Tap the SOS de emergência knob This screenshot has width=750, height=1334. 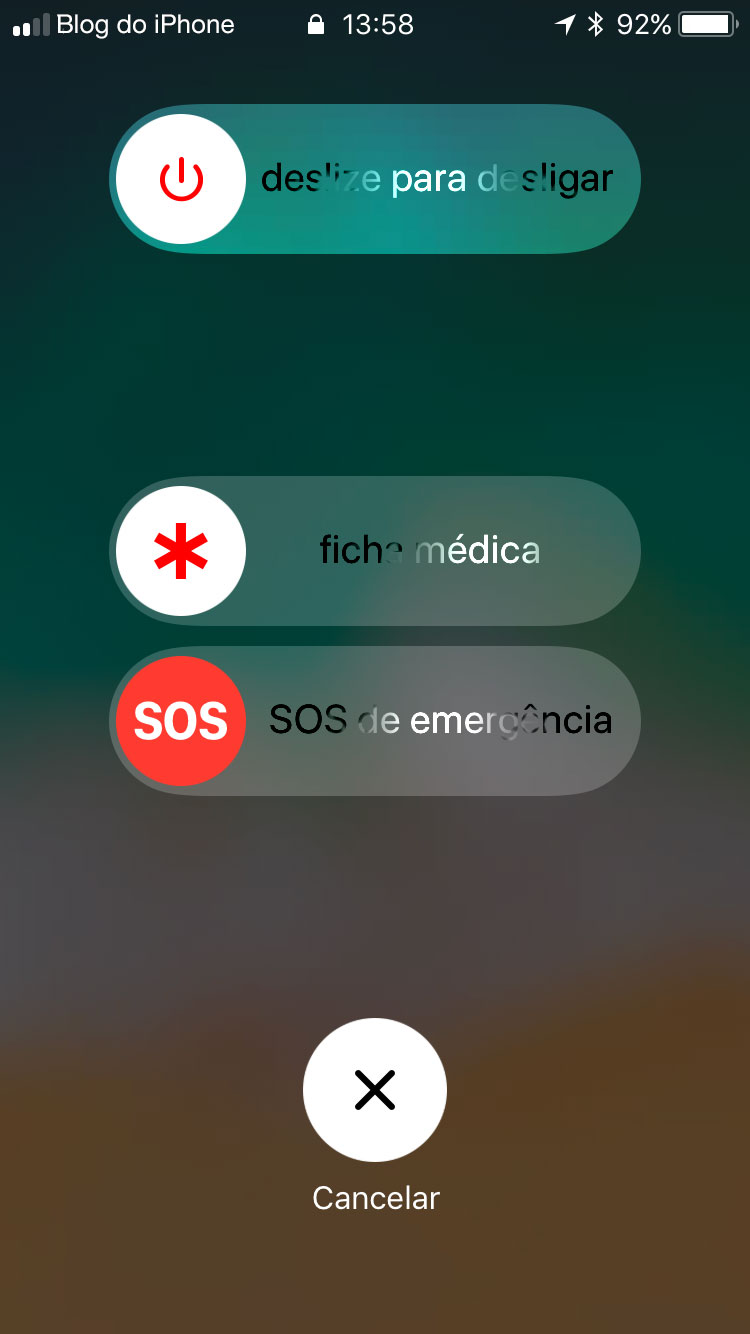[181, 721]
